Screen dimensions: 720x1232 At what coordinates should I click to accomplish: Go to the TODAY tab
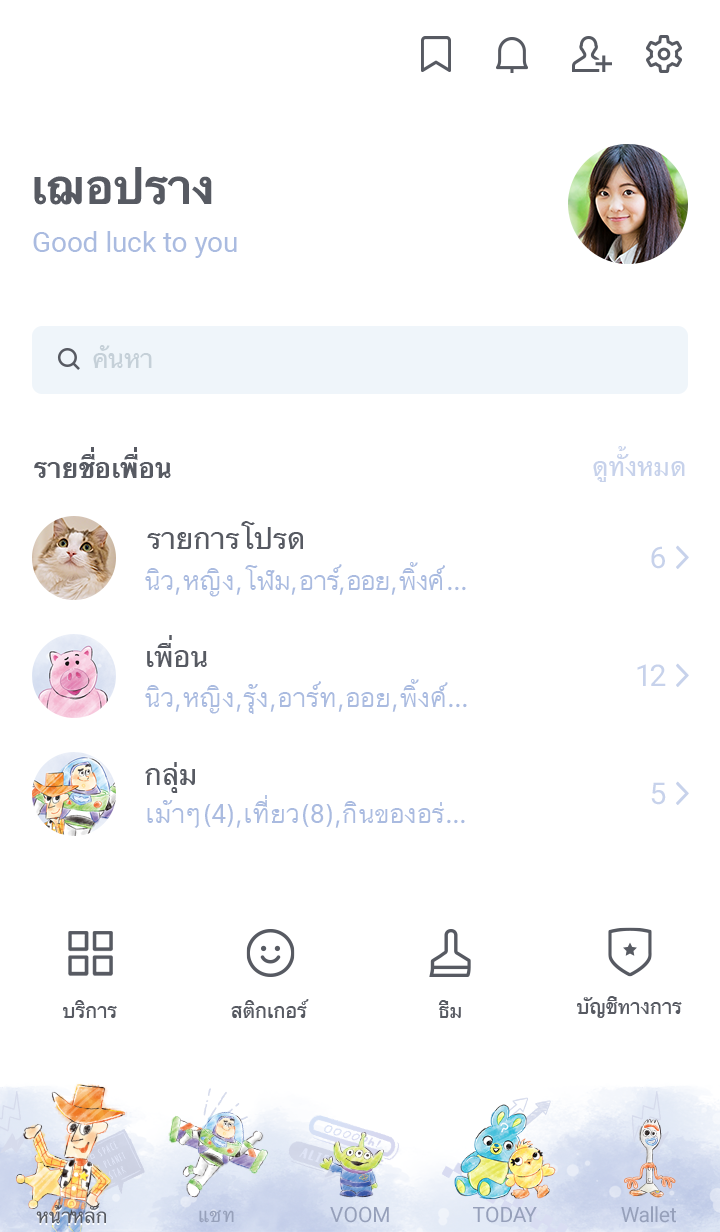point(504,1160)
